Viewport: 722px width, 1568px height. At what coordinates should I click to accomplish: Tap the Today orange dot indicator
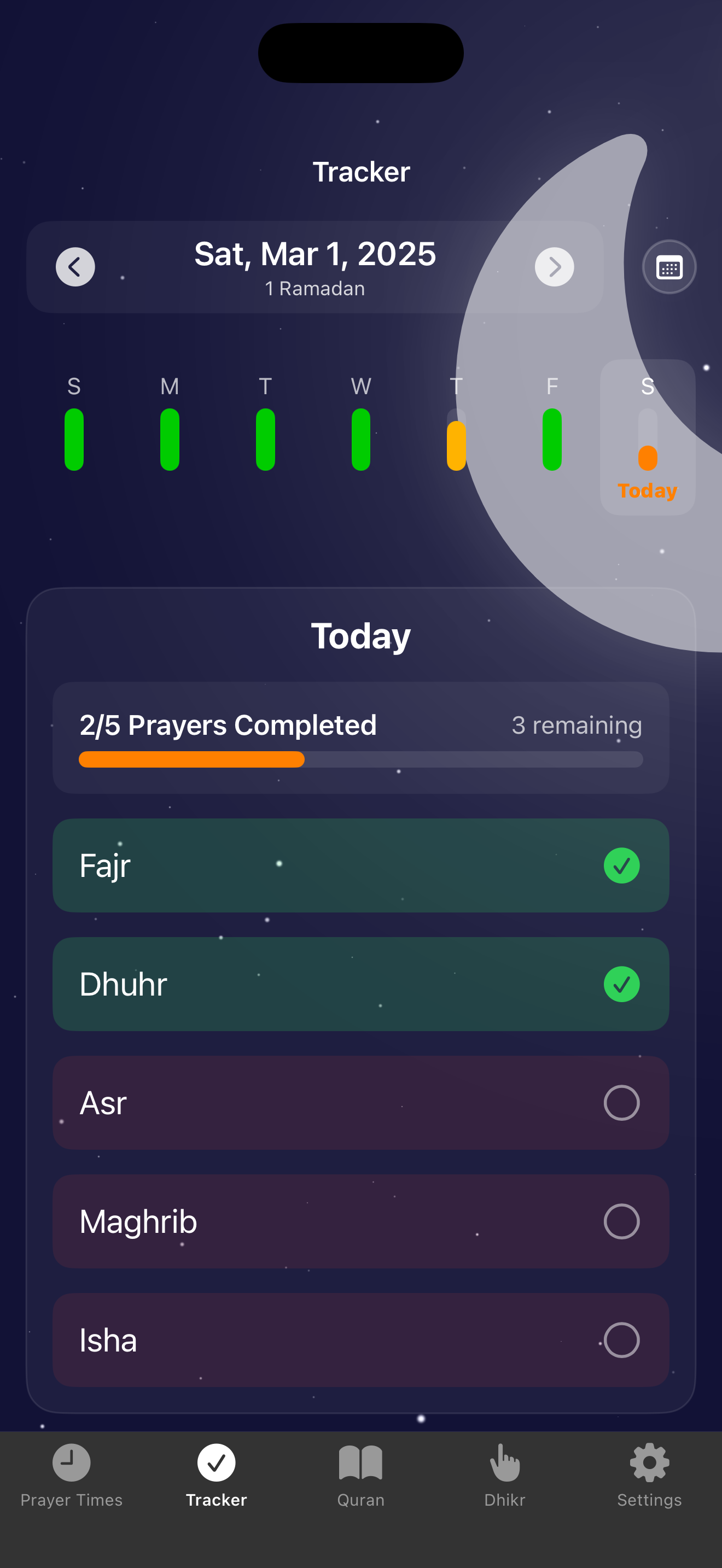tap(647, 457)
